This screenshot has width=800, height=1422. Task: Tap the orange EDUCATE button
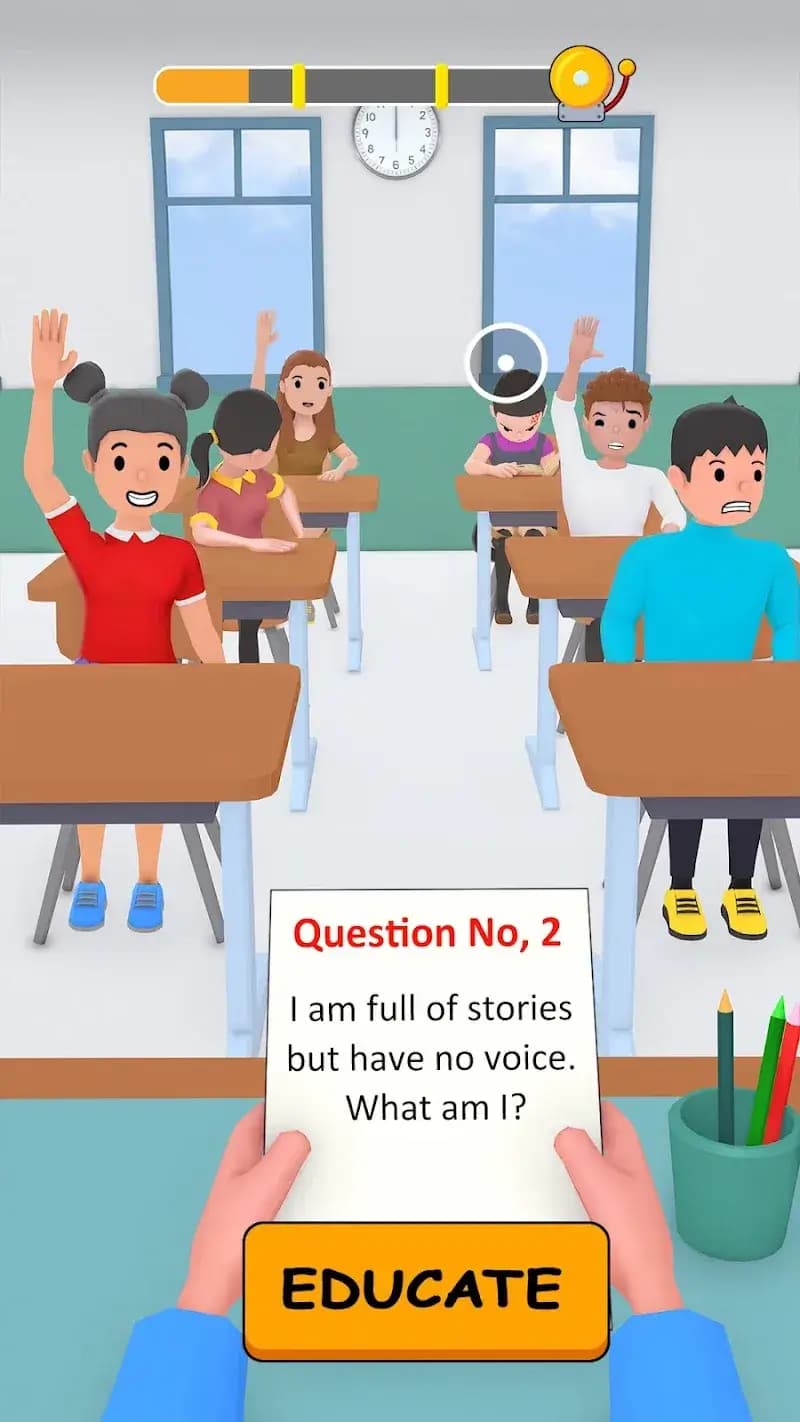click(426, 1289)
